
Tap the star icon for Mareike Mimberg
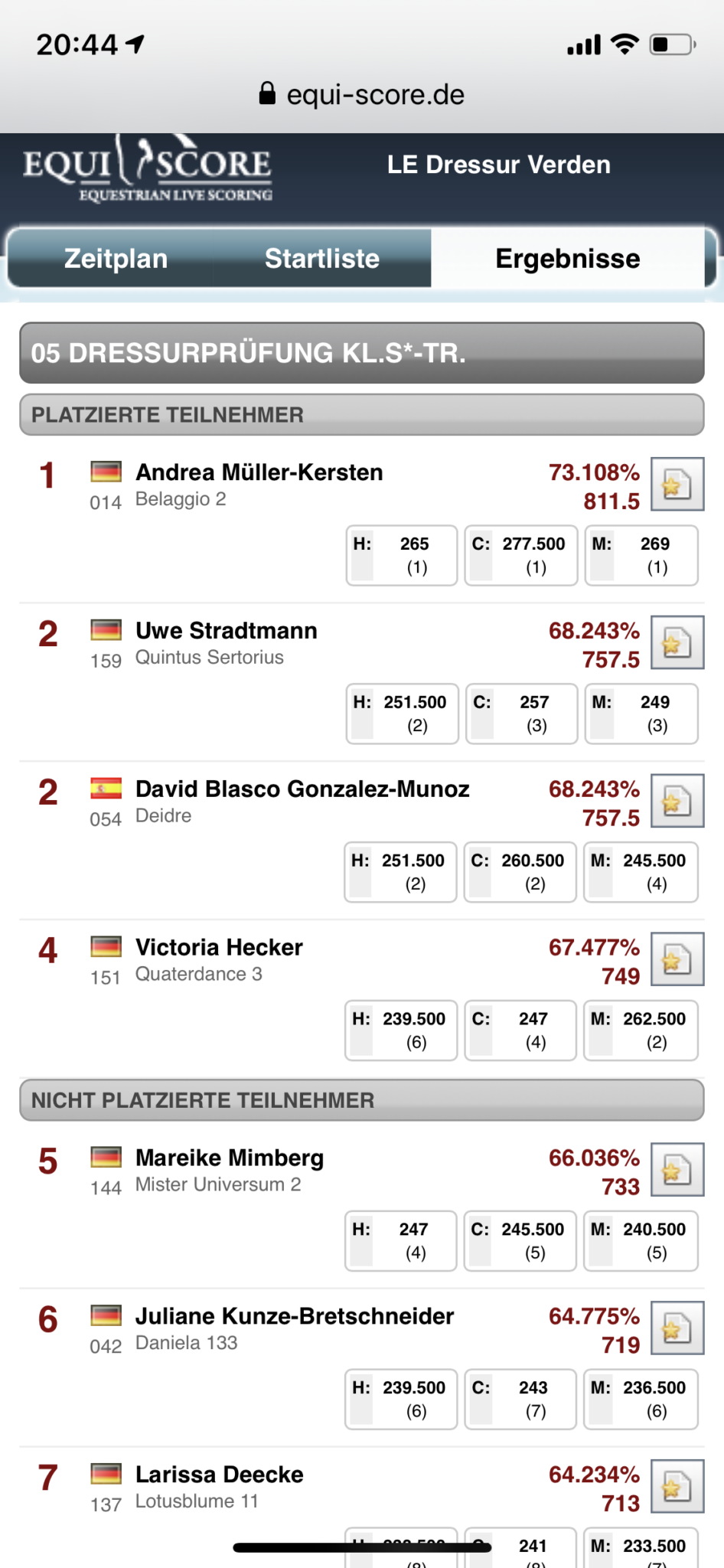pos(677,1169)
